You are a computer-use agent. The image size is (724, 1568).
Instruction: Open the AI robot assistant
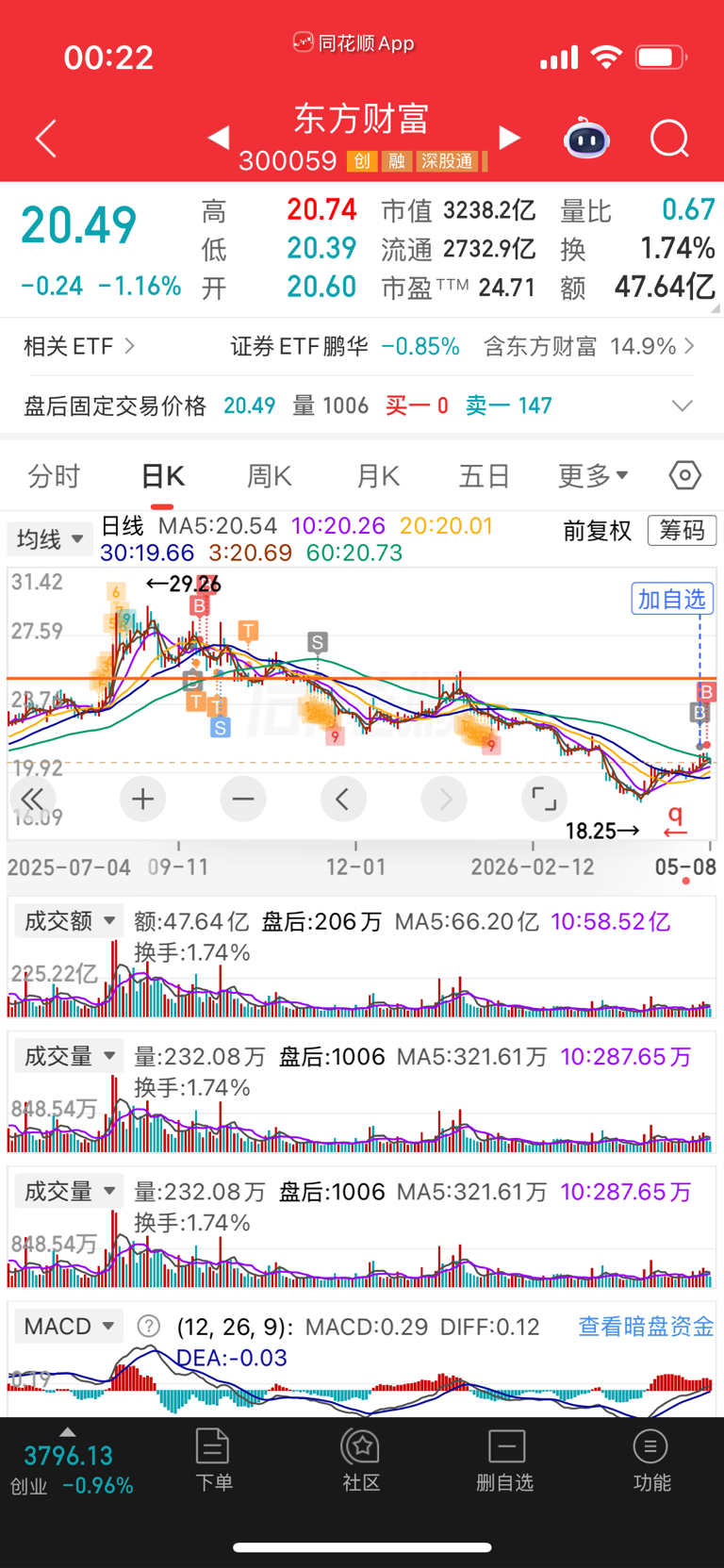pyautogui.click(x=586, y=139)
